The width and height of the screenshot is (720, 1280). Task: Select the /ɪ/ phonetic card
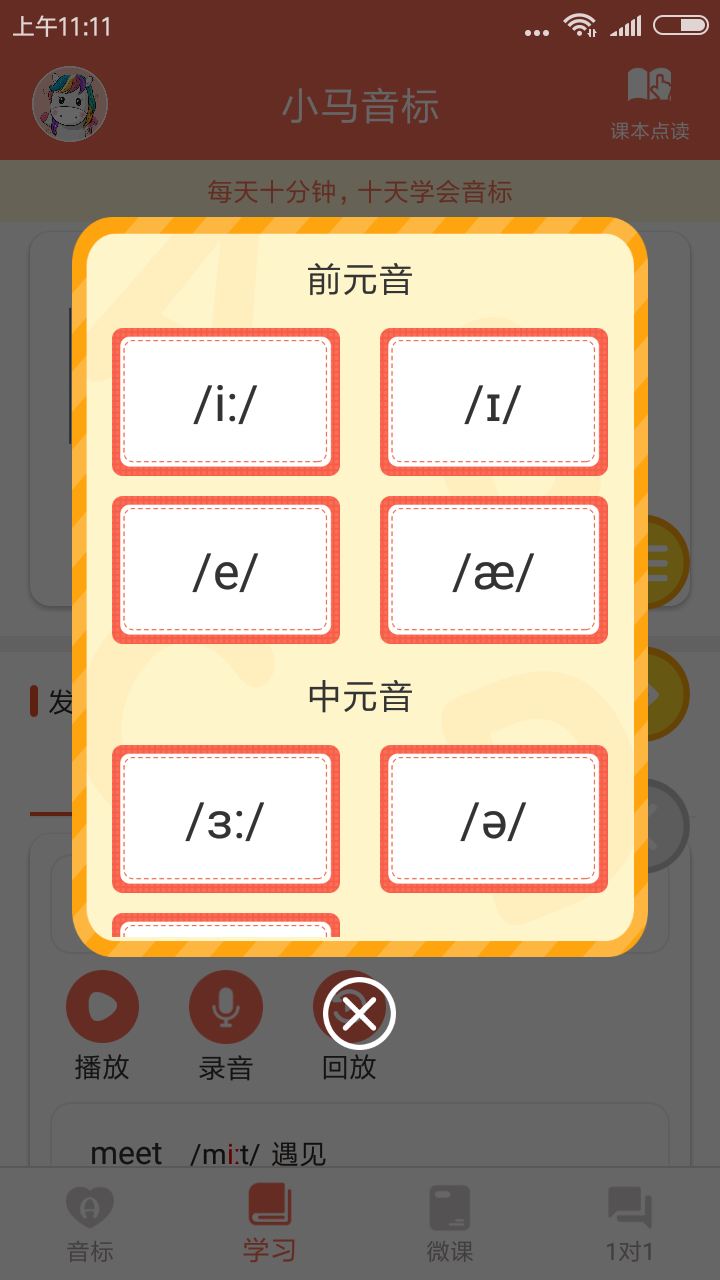point(494,402)
